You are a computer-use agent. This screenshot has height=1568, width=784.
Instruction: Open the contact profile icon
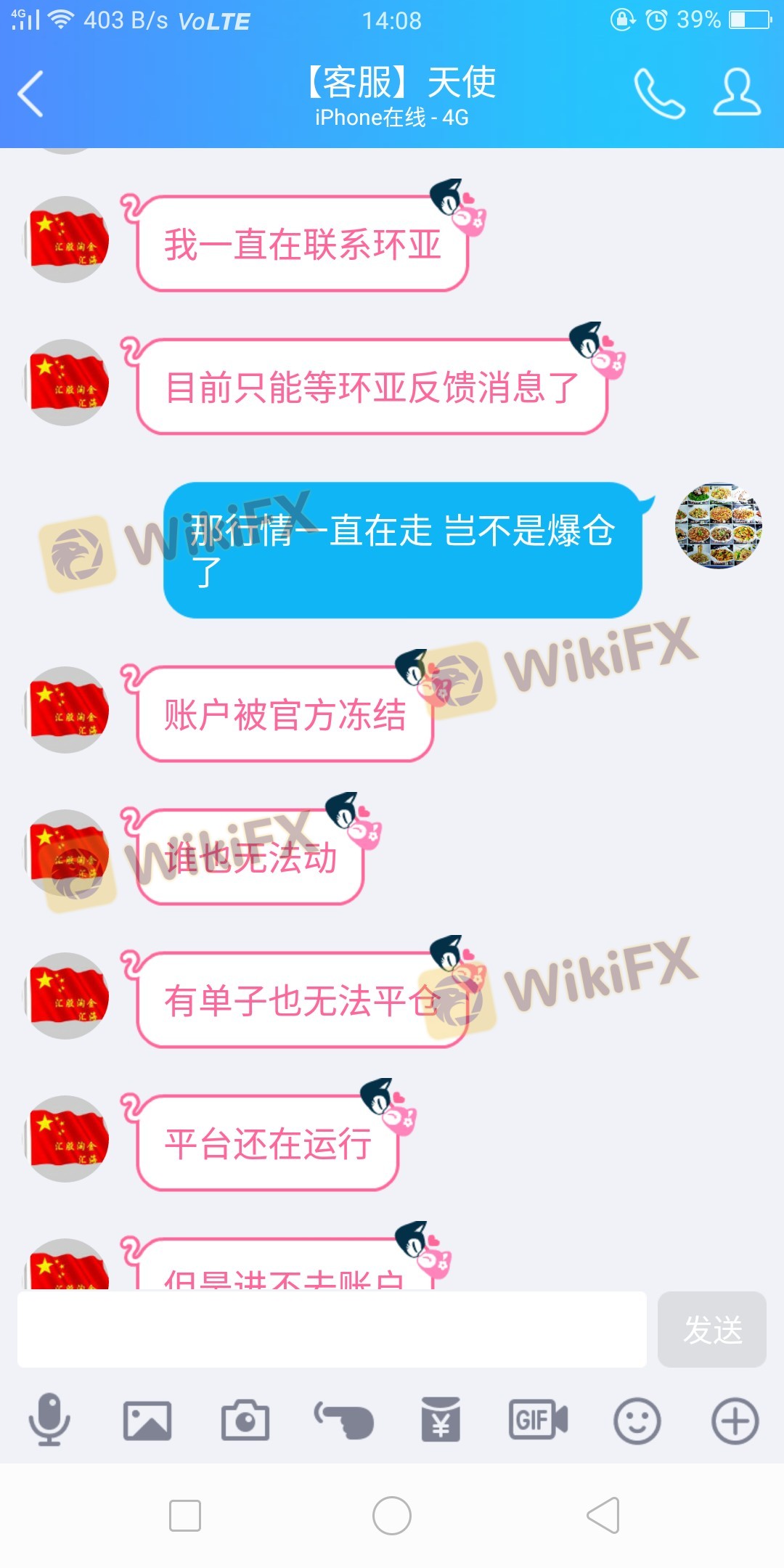737,94
